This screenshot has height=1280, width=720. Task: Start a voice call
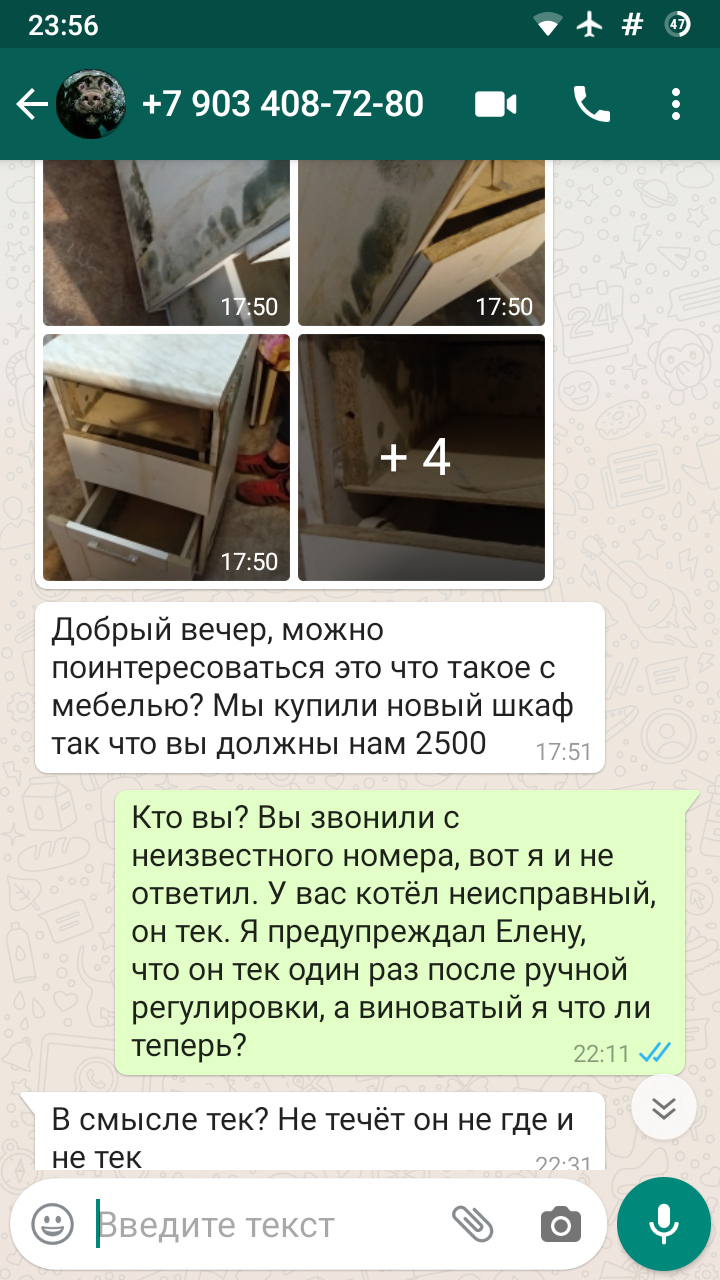[591, 104]
